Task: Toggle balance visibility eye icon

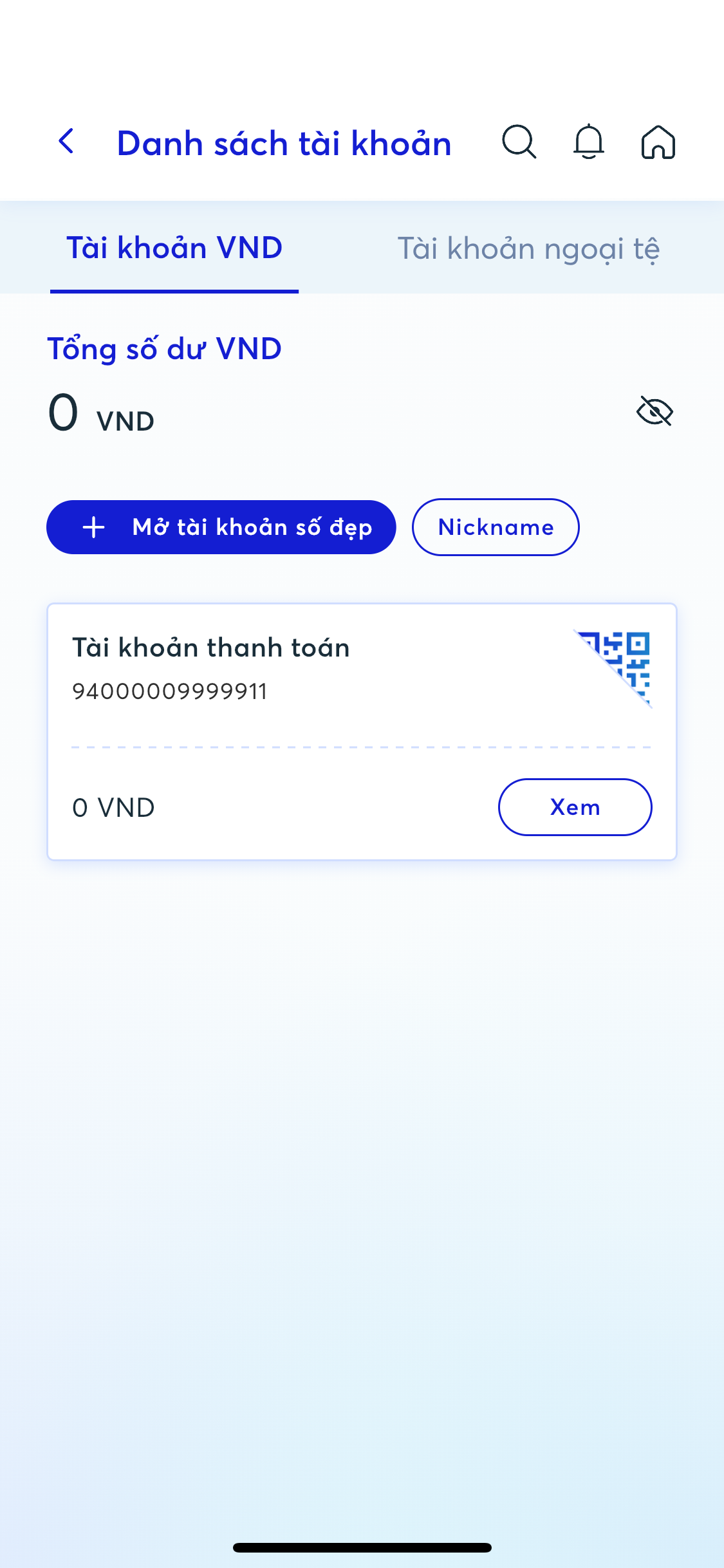Action: [654, 411]
